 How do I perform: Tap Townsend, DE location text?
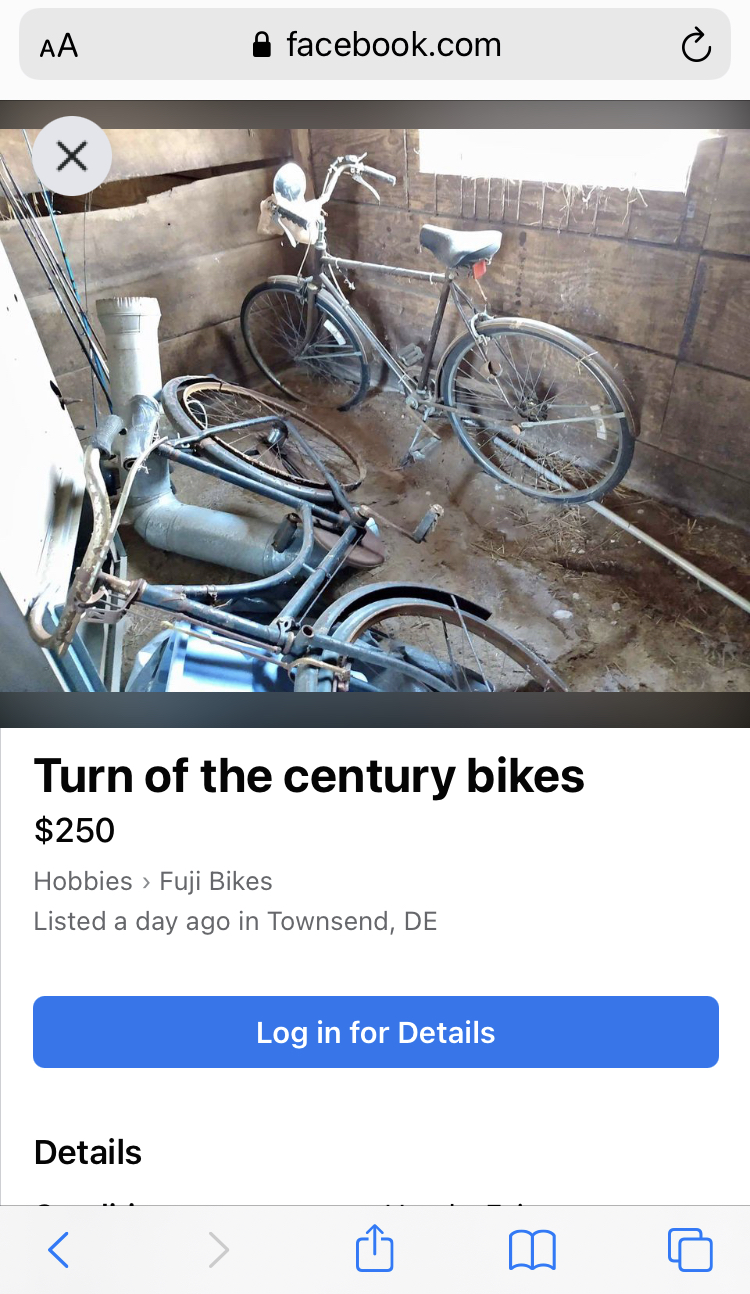click(370, 921)
